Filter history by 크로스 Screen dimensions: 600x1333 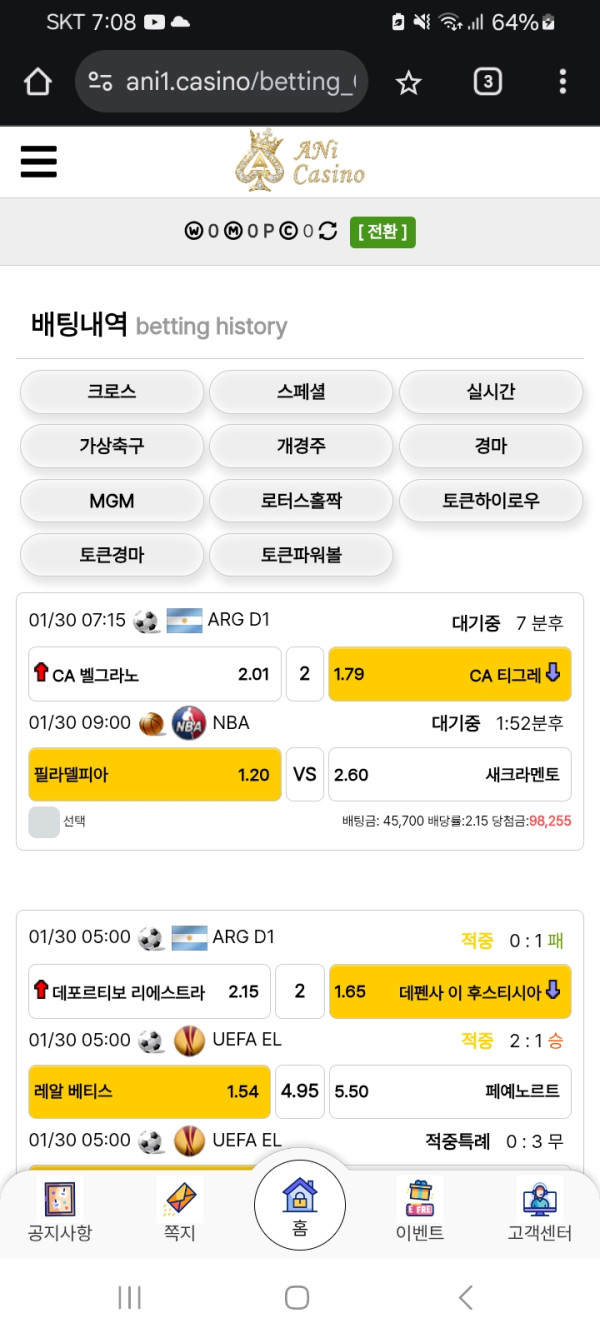(112, 392)
